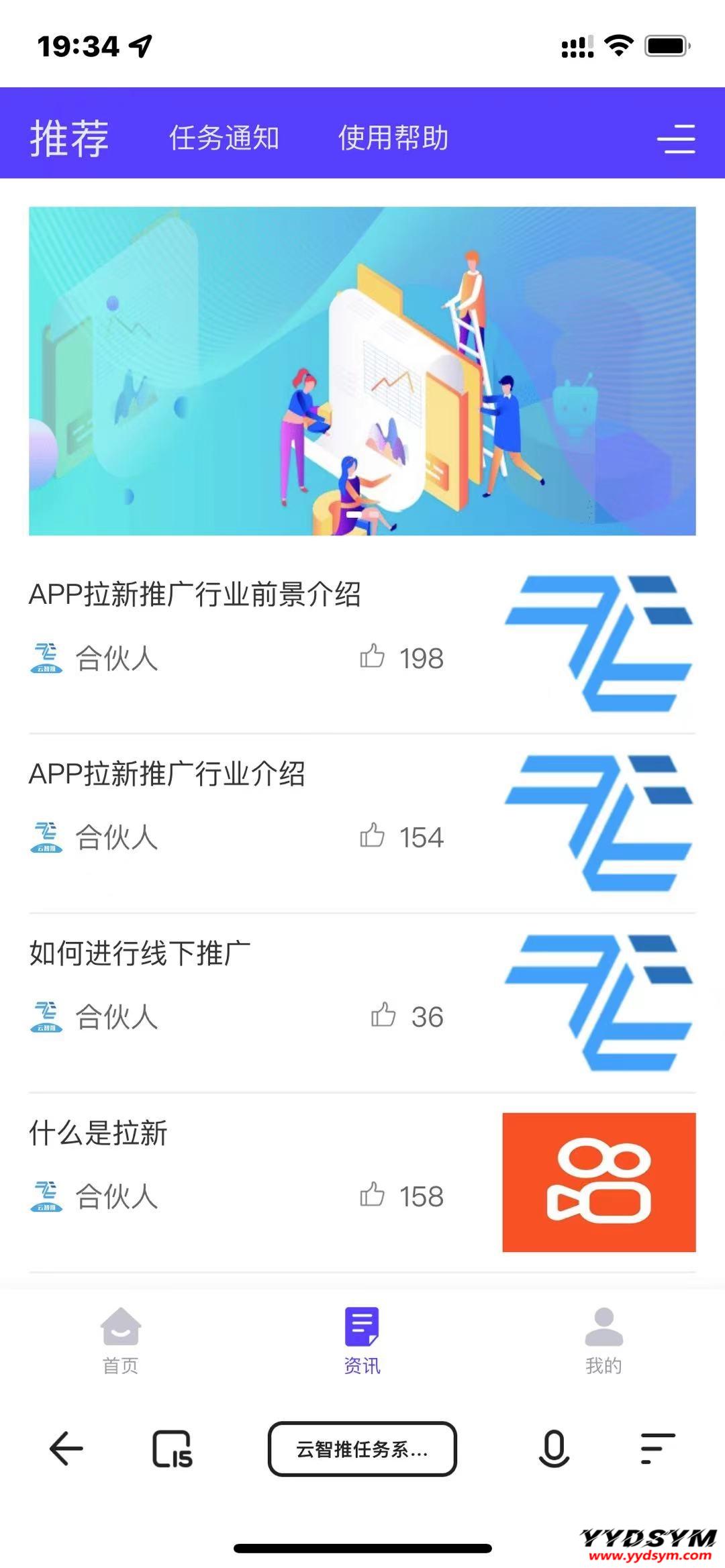
Task: Start voice input with the microphone
Action: point(554,1449)
